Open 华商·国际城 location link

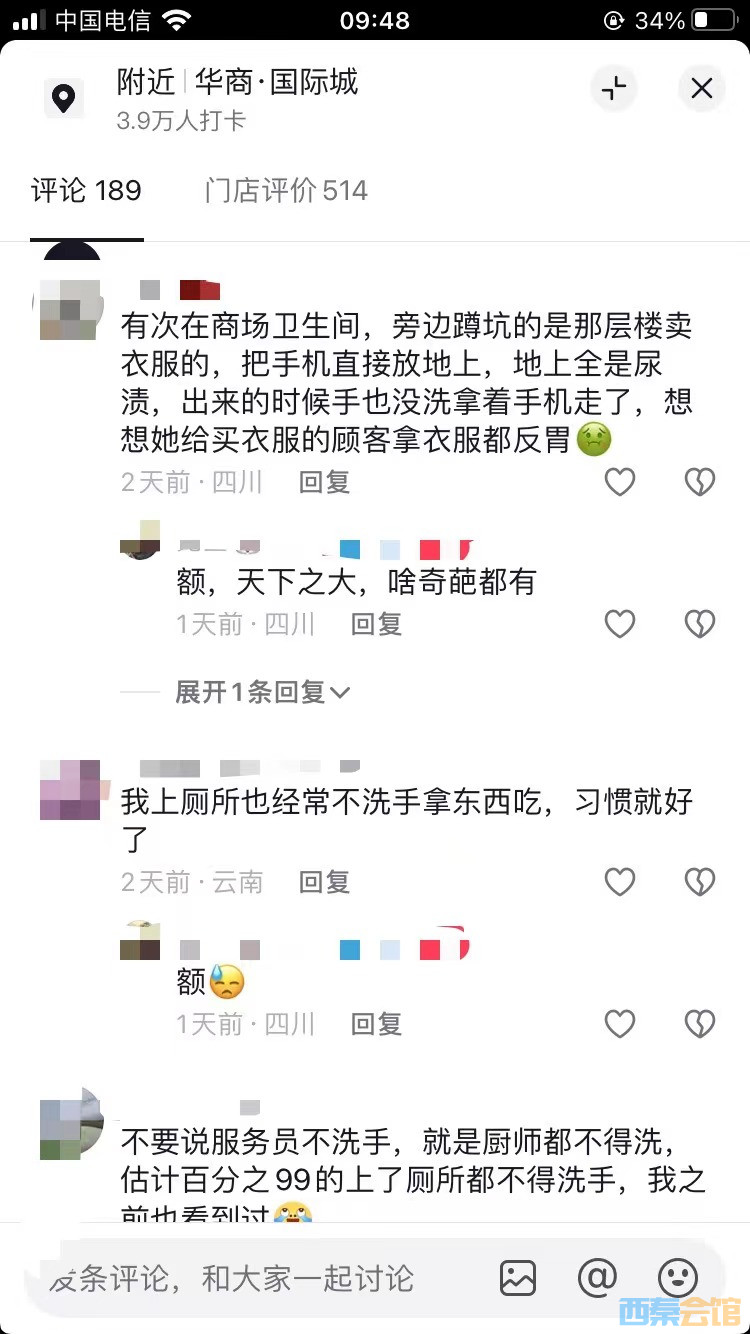click(276, 81)
